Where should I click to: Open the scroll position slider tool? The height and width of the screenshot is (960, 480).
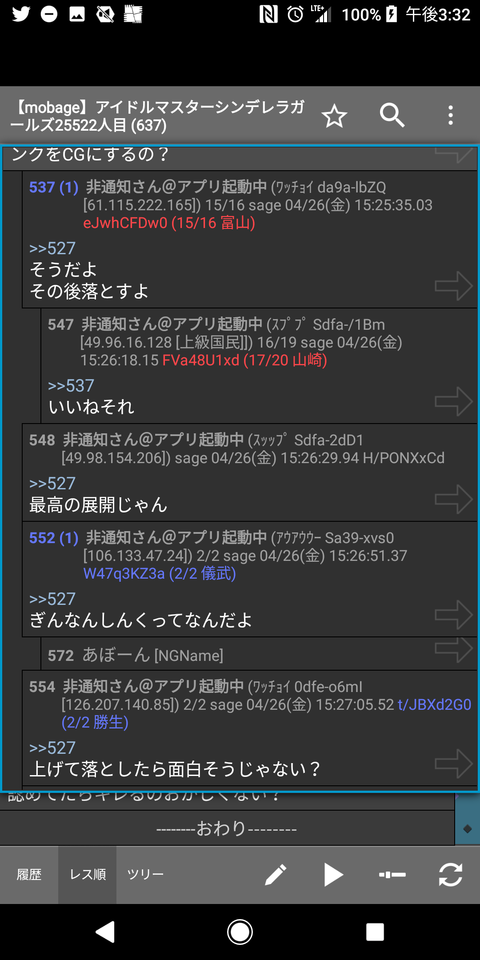click(392, 875)
